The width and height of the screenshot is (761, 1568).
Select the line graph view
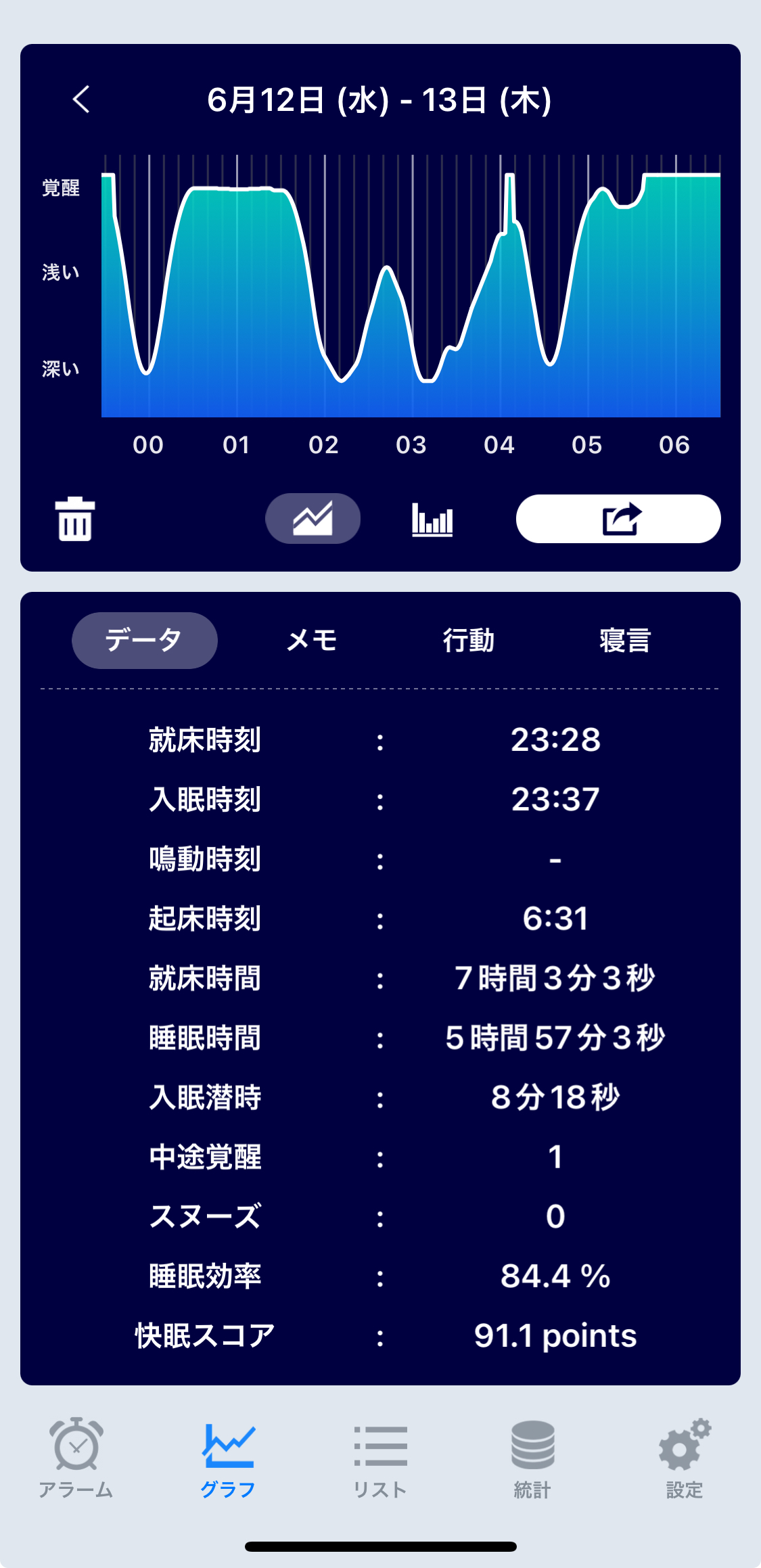(x=313, y=519)
